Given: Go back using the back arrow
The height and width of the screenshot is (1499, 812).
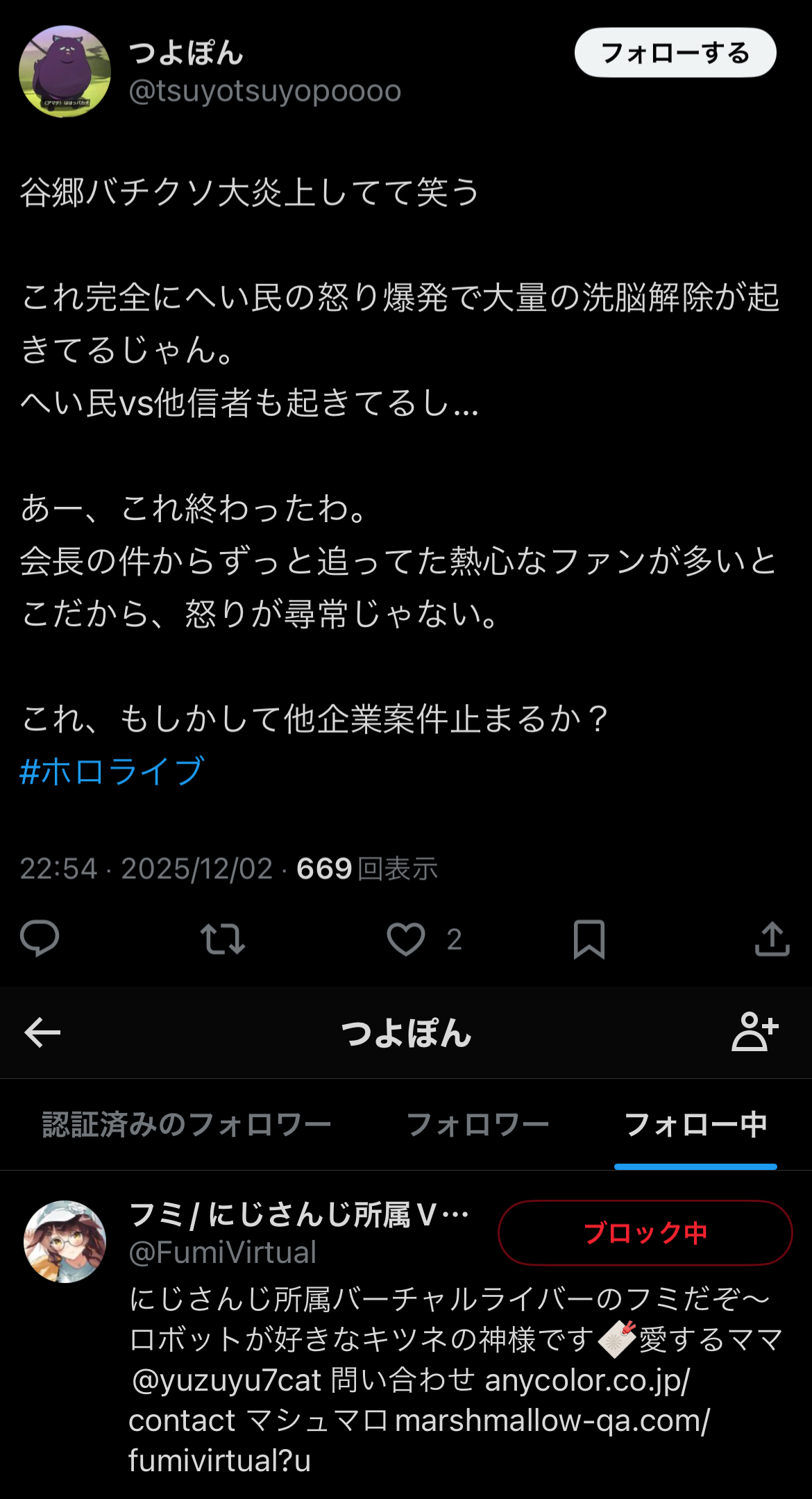Looking at the screenshot, I should pos(42,1032).
